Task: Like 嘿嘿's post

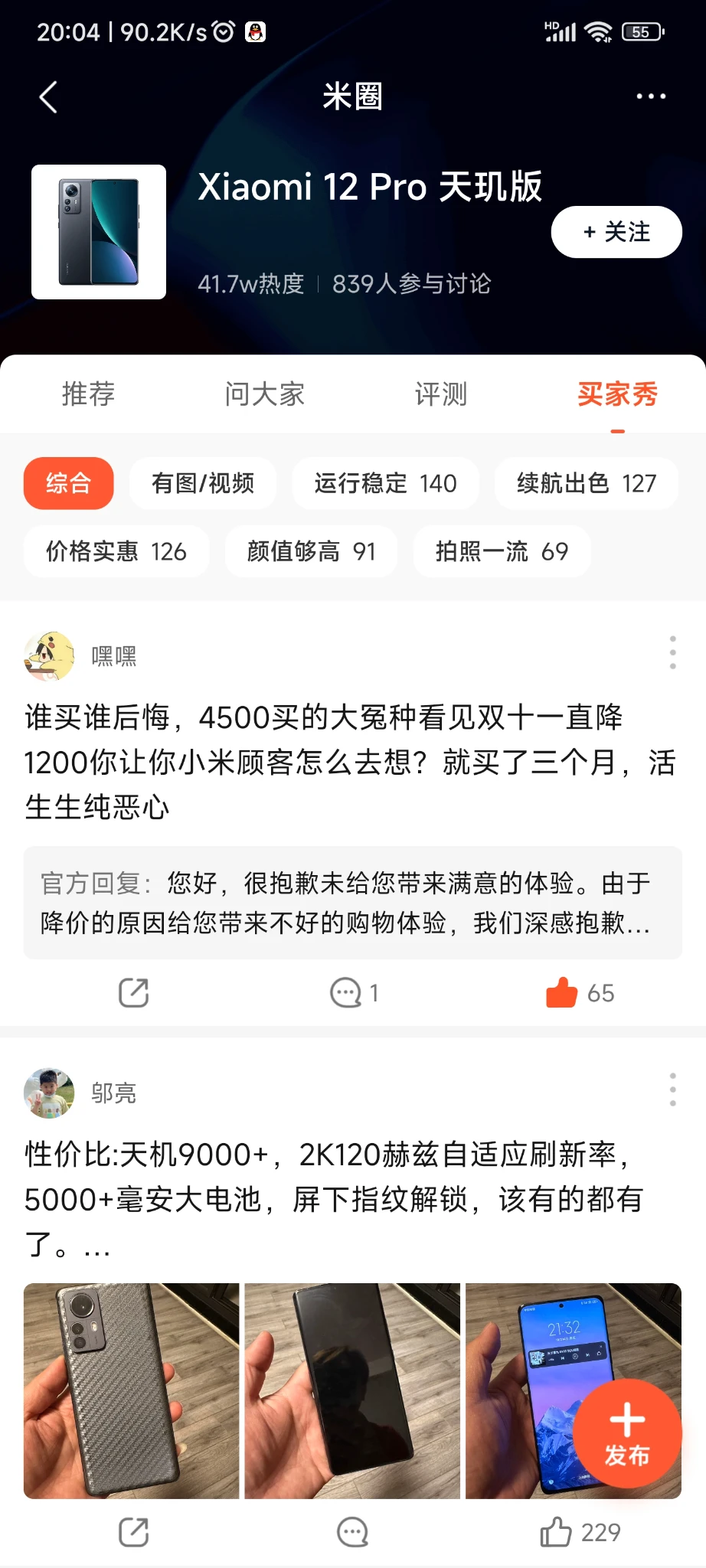Action: pos(580,993)
